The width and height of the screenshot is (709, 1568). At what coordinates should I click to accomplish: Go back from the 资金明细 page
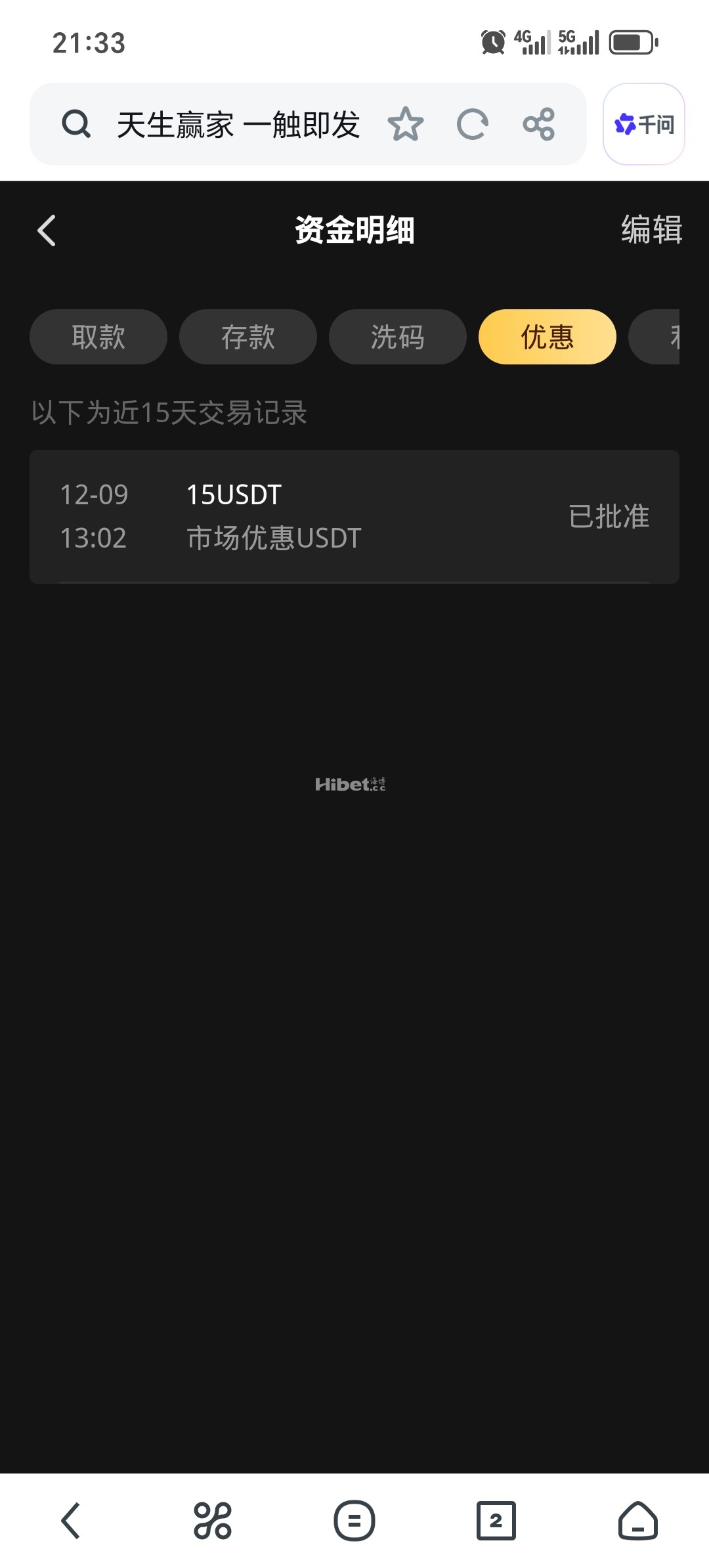[x=47, y=231]
